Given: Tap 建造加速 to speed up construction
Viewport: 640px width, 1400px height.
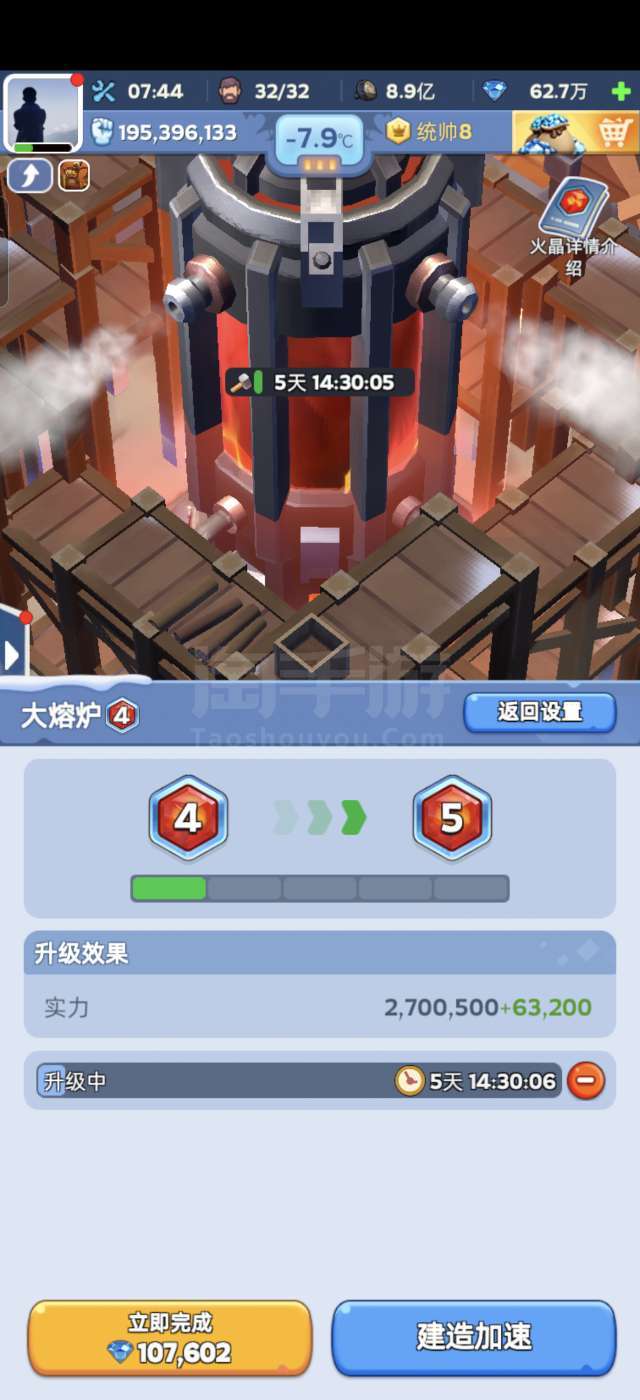Looking at the screenshot, I should click(x=474, y=1338).
